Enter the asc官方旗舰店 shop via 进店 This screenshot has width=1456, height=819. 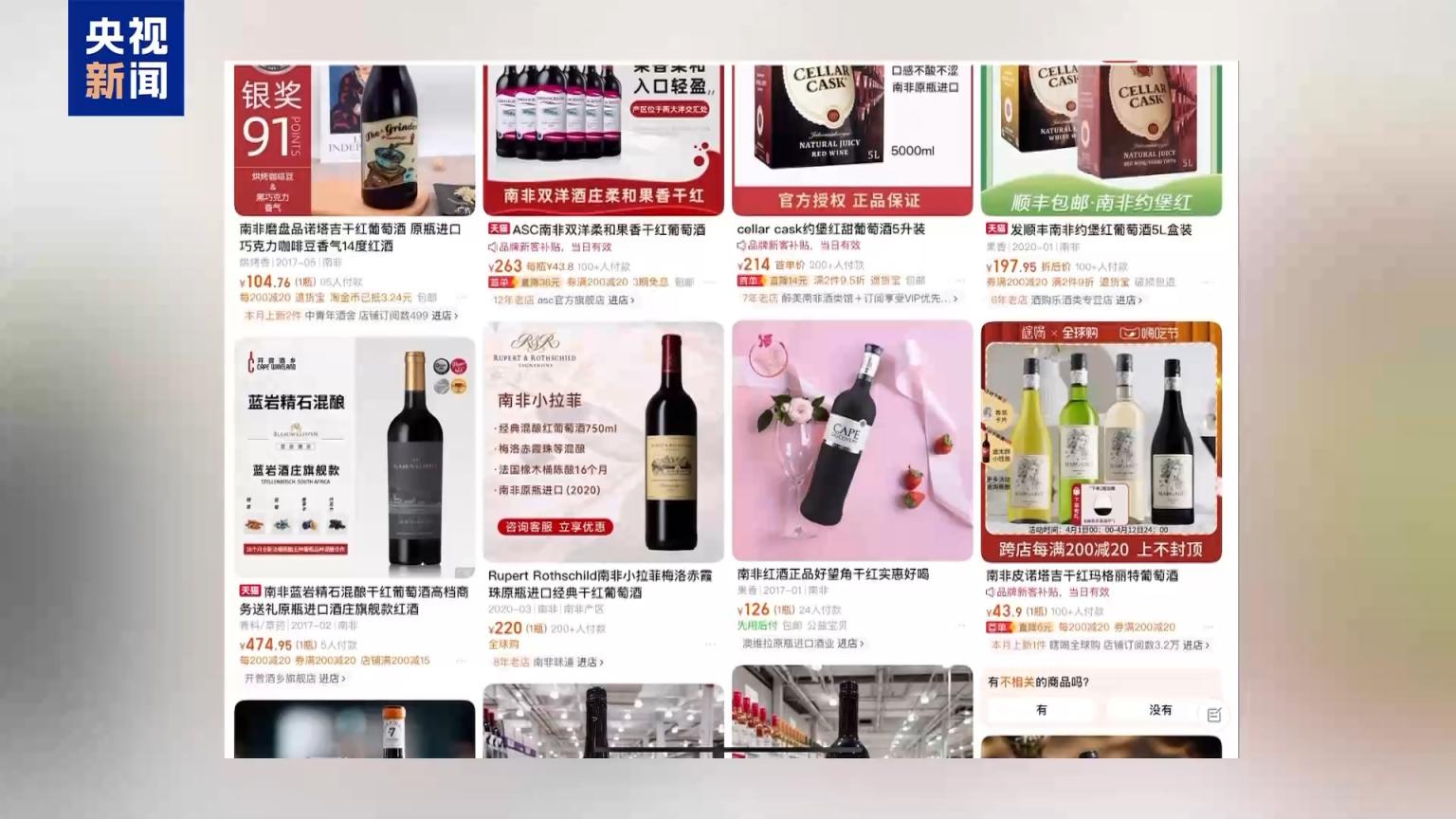click(620, 300)
